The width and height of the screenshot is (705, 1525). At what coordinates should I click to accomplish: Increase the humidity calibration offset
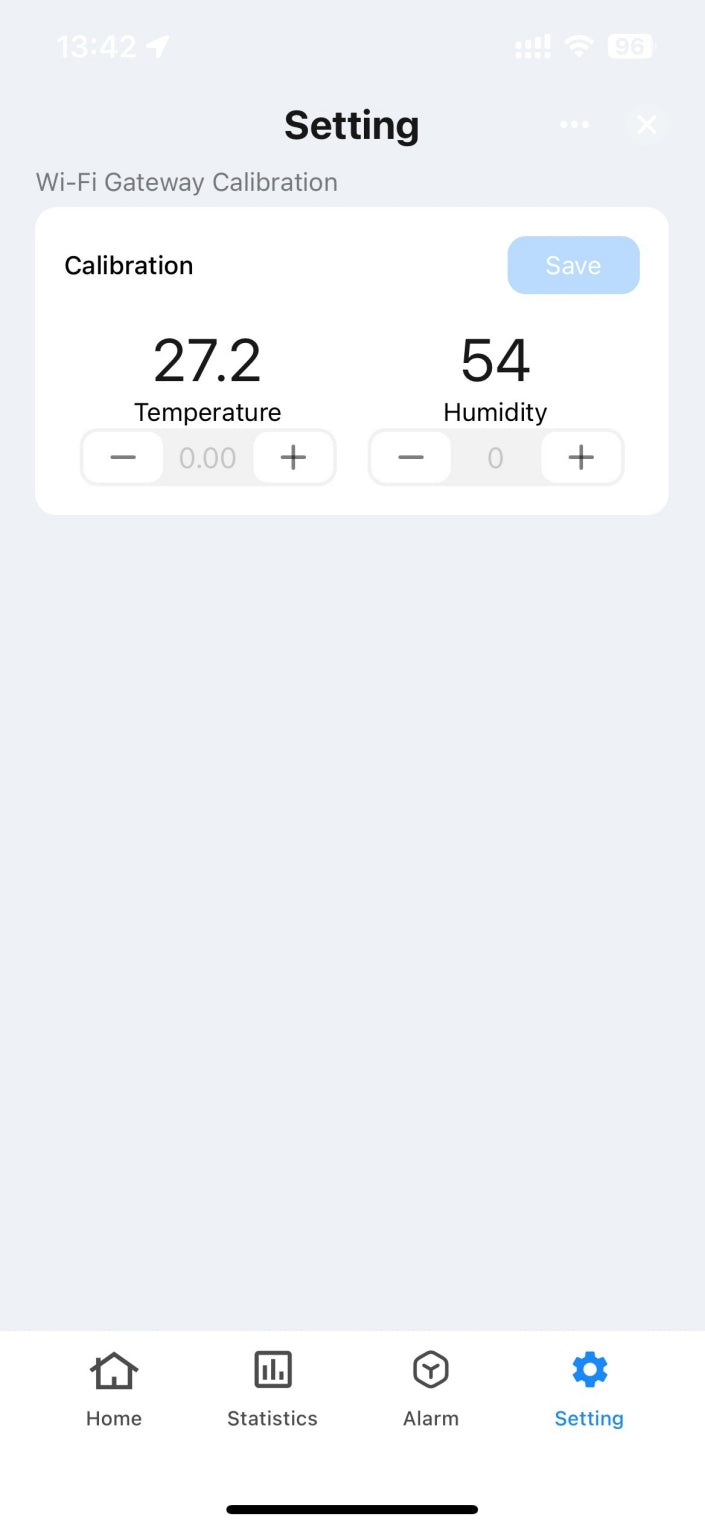coord(581,458)
